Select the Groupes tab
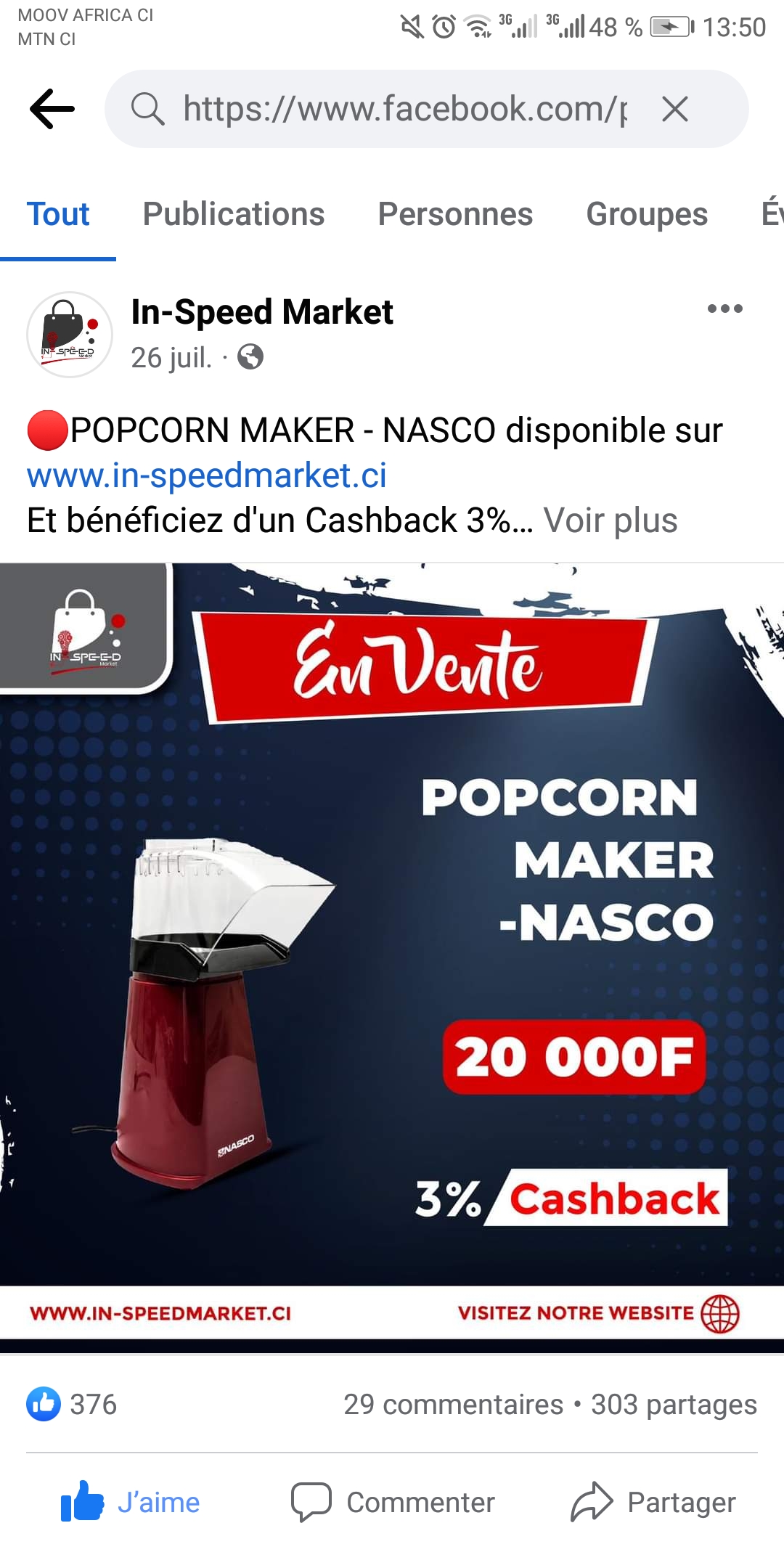 (646, 214)
